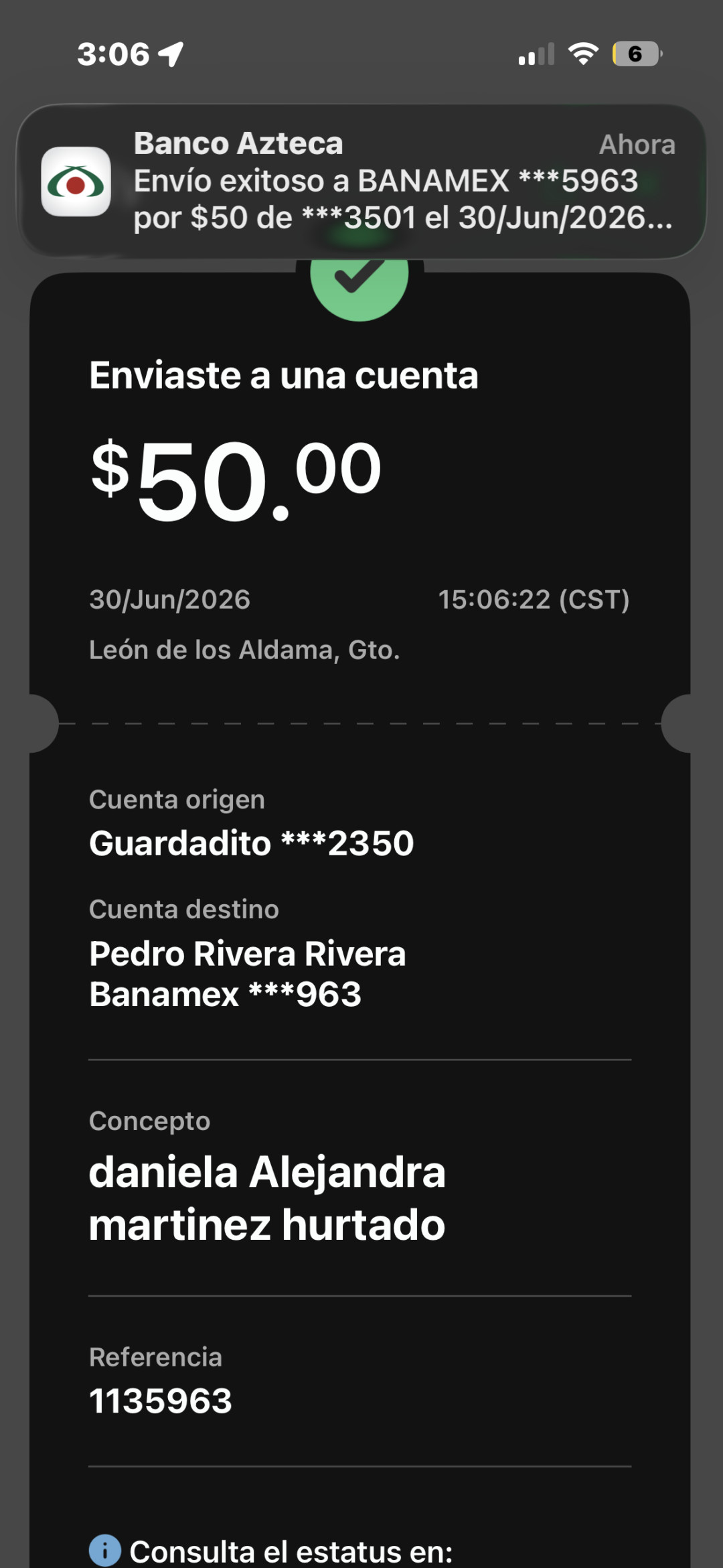The width and height of the screenshot is (723, 1568).
Task: Open the Banco Azteca notification banner
Action: (x=361, y=181)
